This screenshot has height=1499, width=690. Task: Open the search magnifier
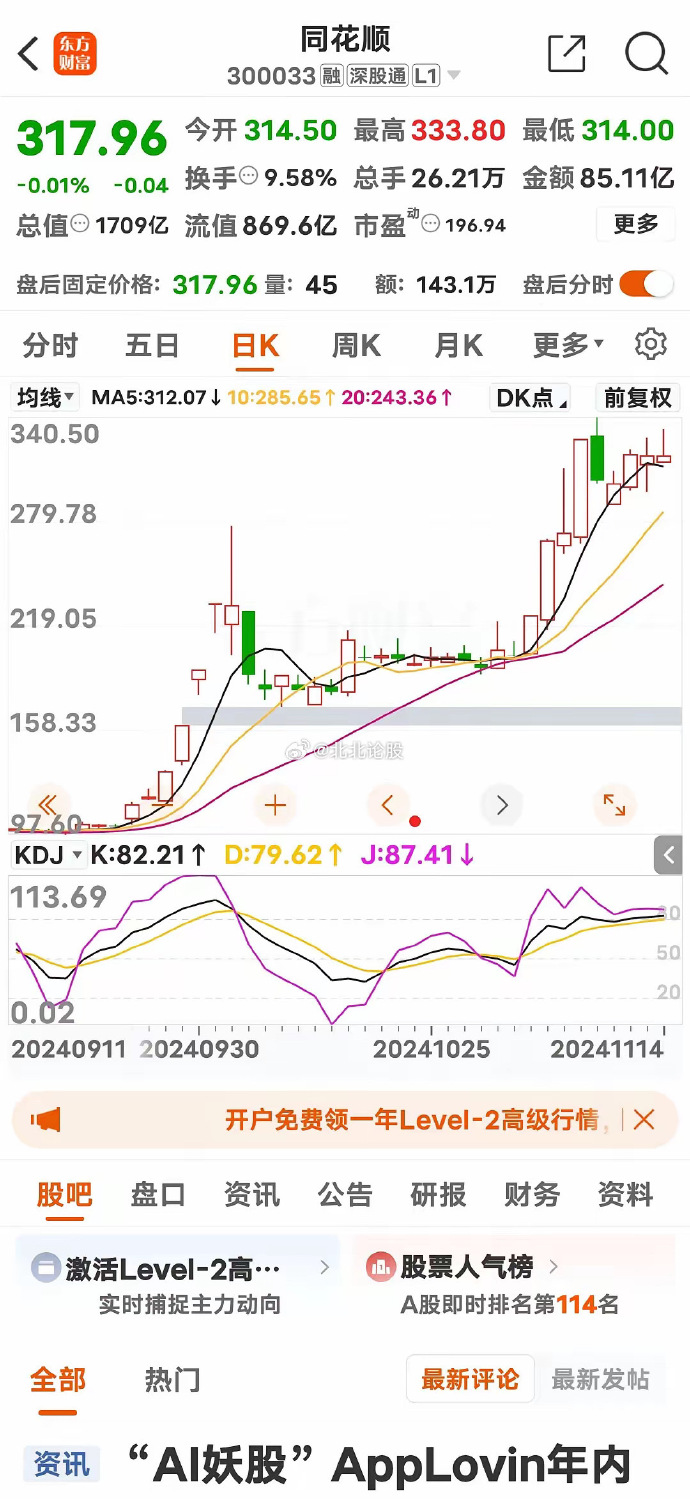point(646,54)
